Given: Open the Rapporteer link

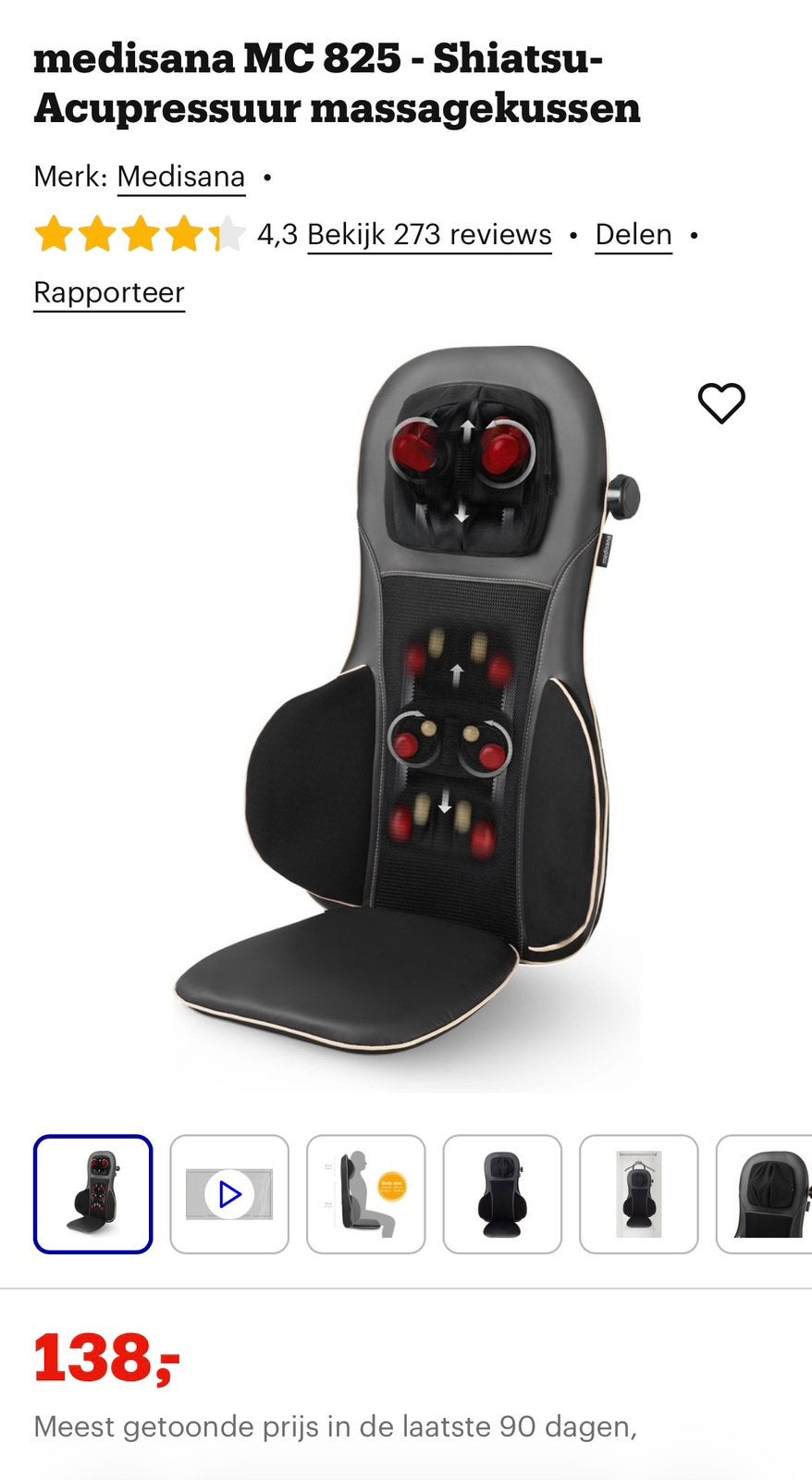Looking at the screenshot, I should click(109, 292).
